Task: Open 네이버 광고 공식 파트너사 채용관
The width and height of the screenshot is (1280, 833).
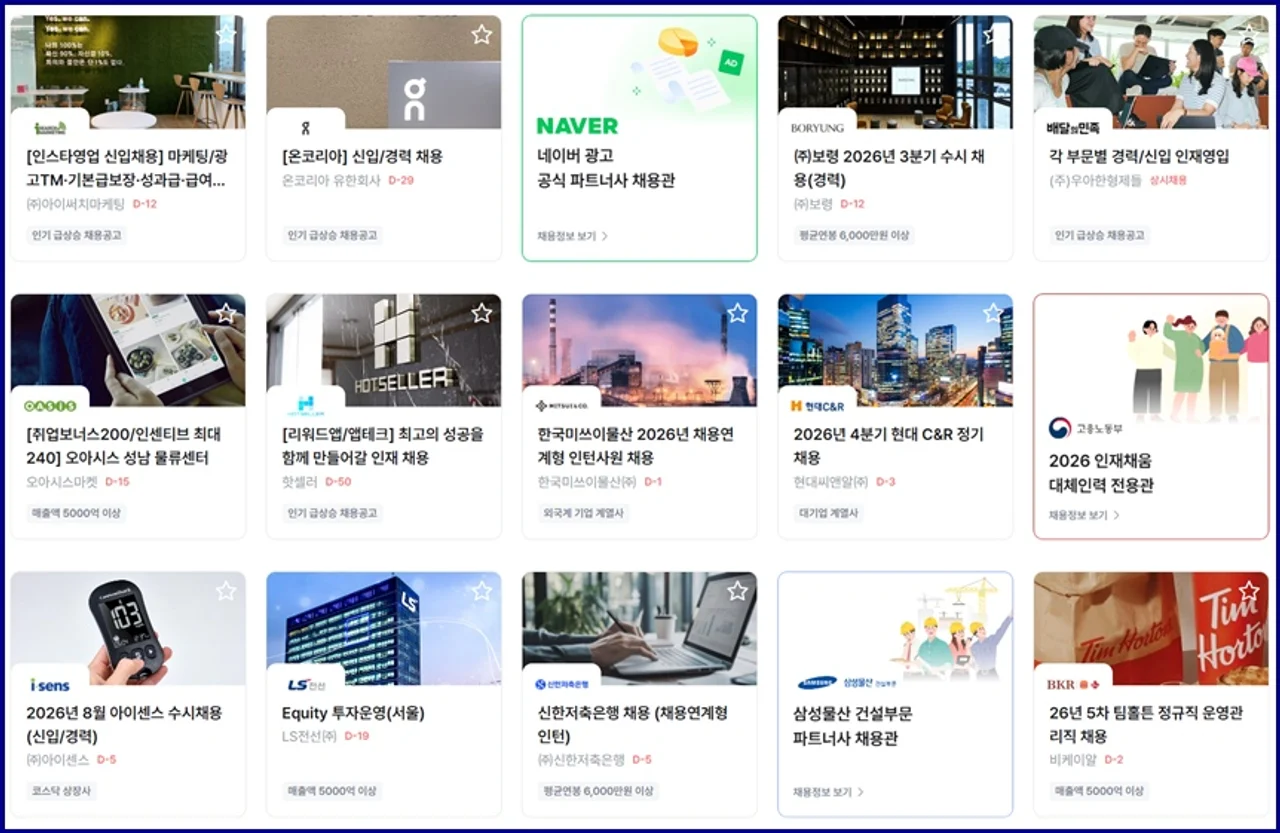Action: pyautogui.click(x=640, y=138)
